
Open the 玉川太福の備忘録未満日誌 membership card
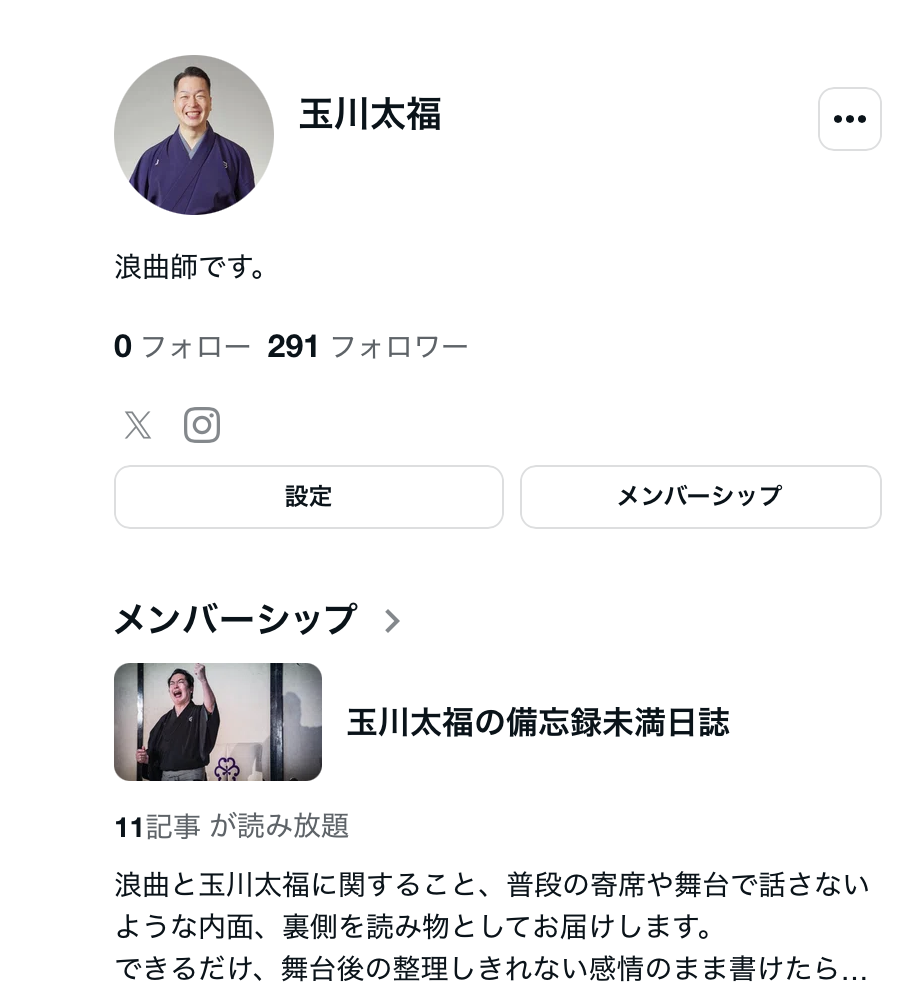(537, 722)
